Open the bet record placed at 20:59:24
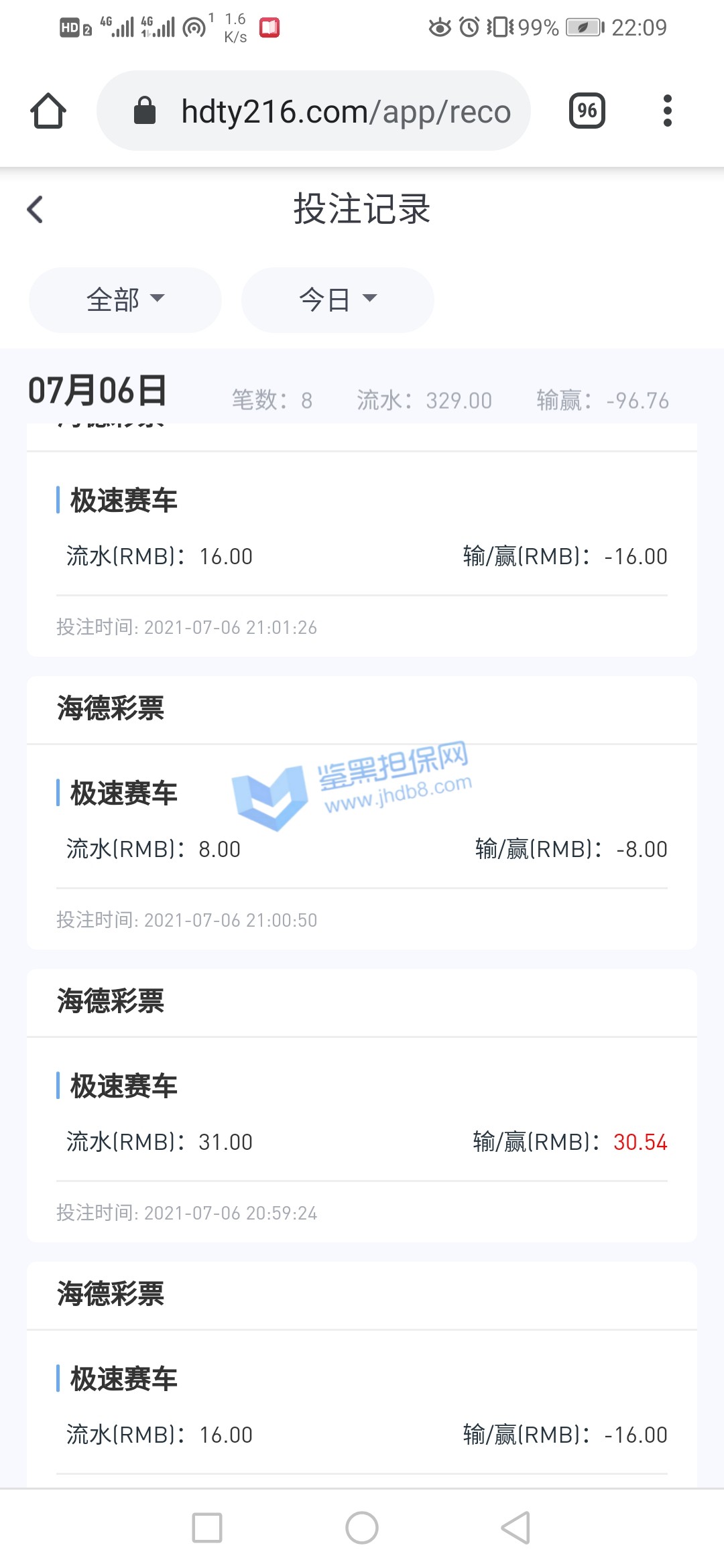Screen dimensions: 724x1568 pos(362,1140)
